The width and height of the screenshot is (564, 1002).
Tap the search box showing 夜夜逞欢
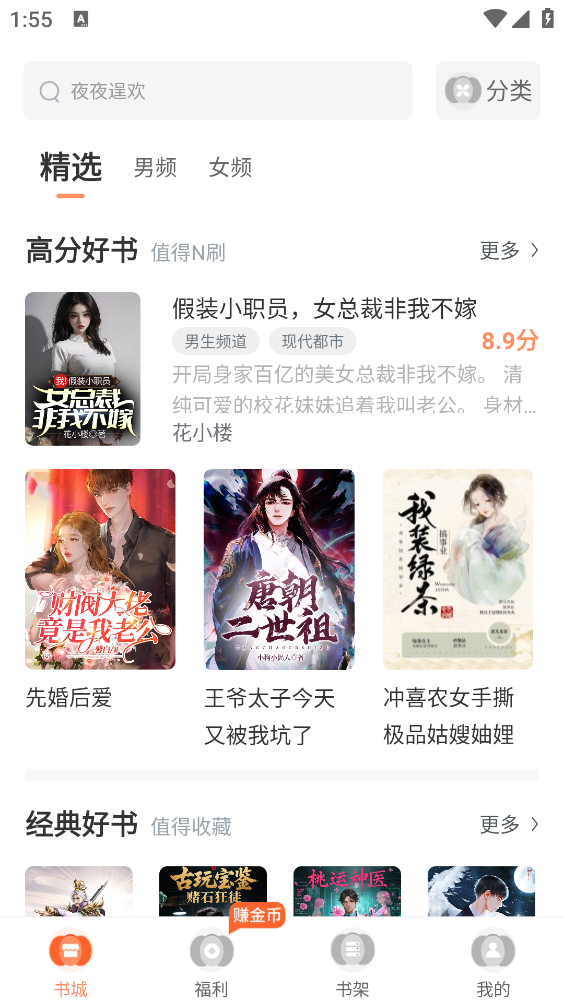coord(218,91)
